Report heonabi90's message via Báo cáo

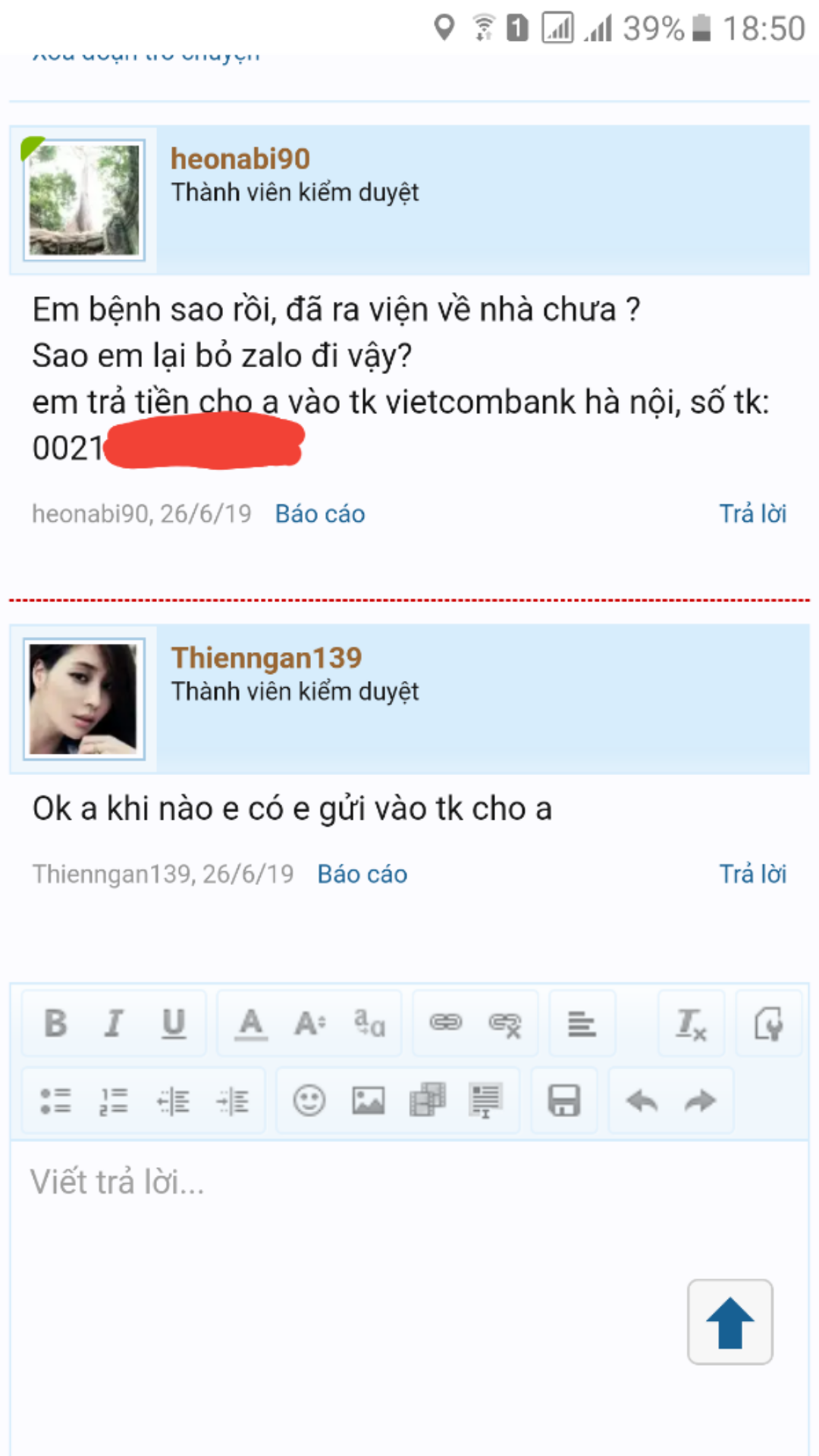[x=320, y=513]
